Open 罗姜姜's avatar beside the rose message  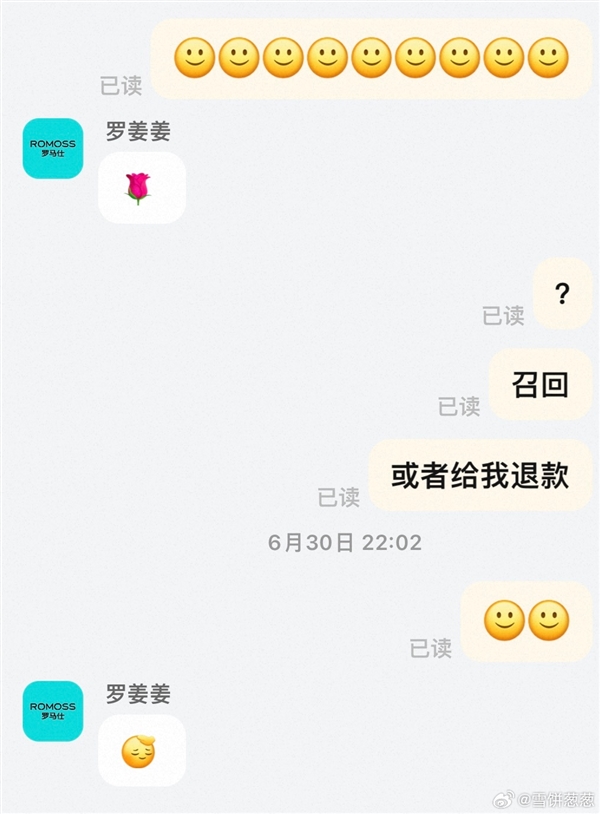coord(52,149)
